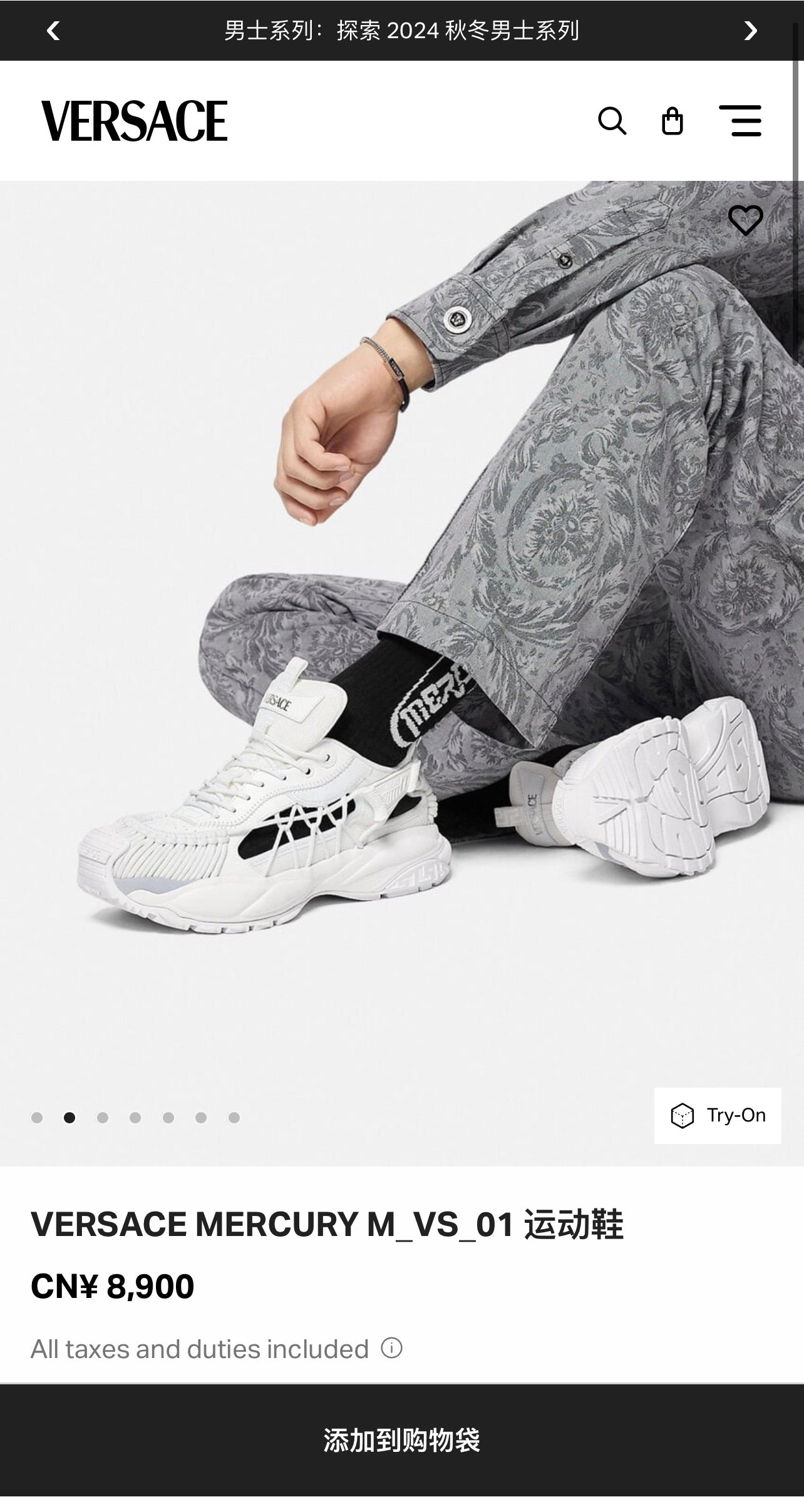Image resolution: width=804 pixels, height=1512 pixels.
Task: Launch the Try-On feature
Action: (718, 1115)
